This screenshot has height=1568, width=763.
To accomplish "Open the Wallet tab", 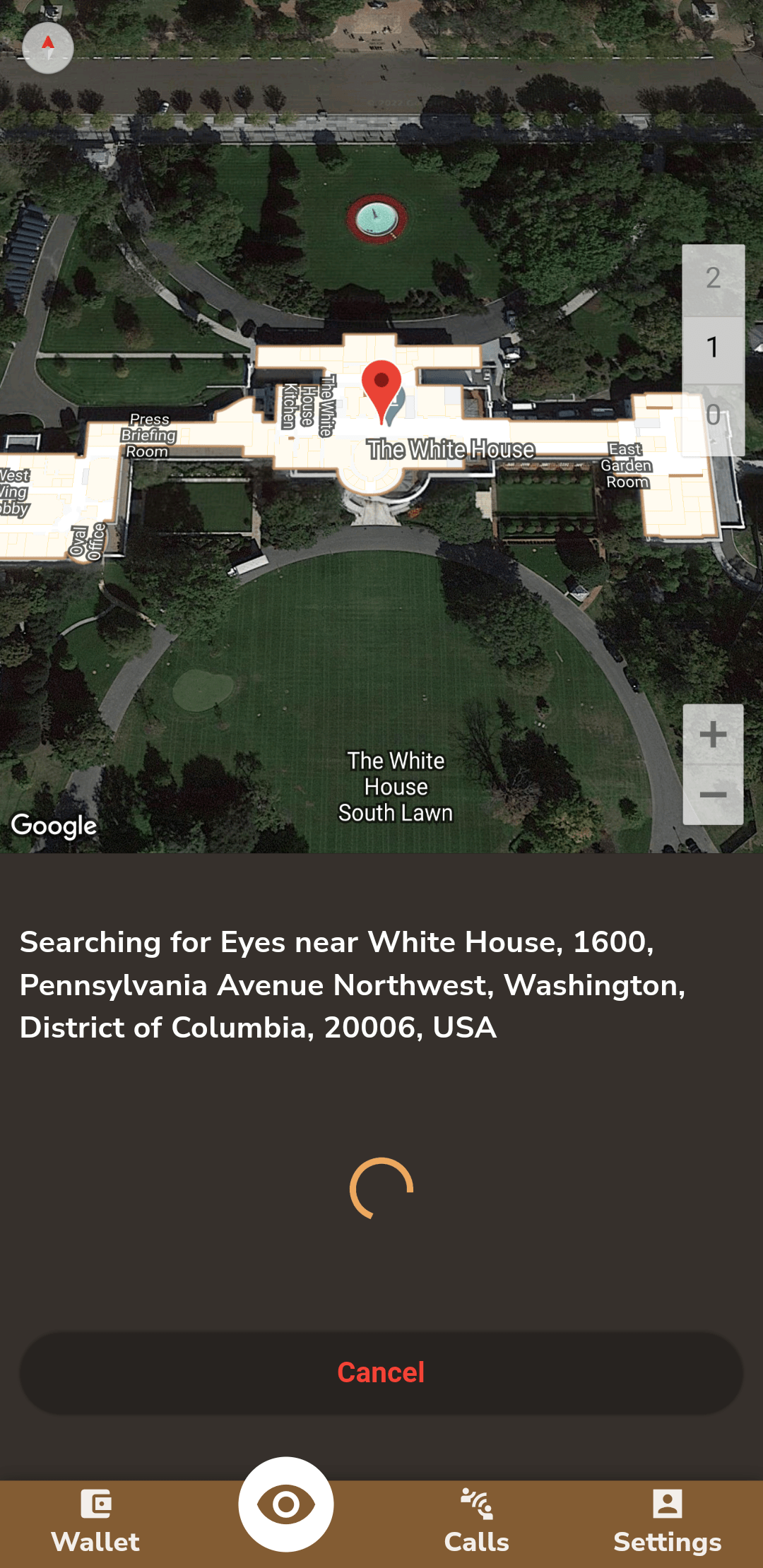I will 95,1523.
